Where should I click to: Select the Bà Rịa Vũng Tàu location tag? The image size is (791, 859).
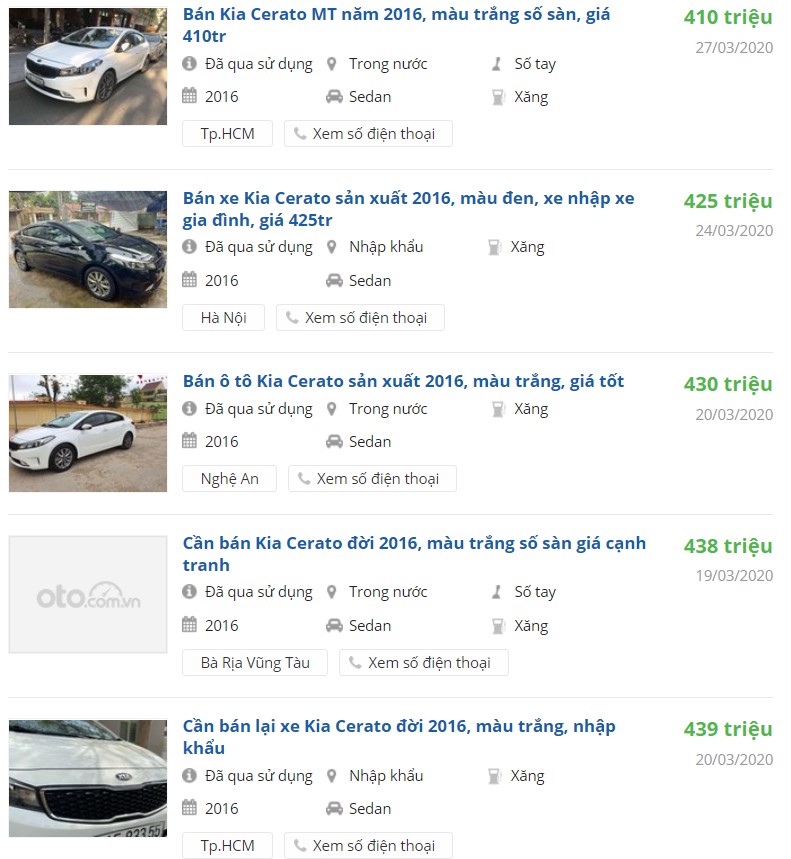coord(254,662)
